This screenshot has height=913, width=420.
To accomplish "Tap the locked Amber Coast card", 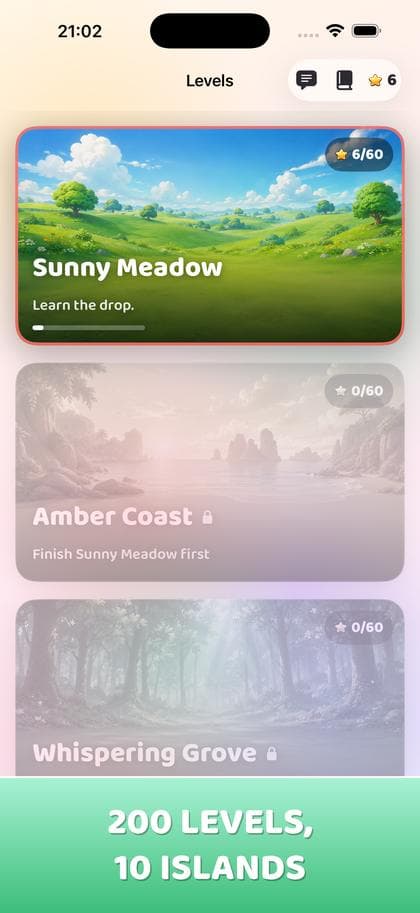I will (210, 472).
